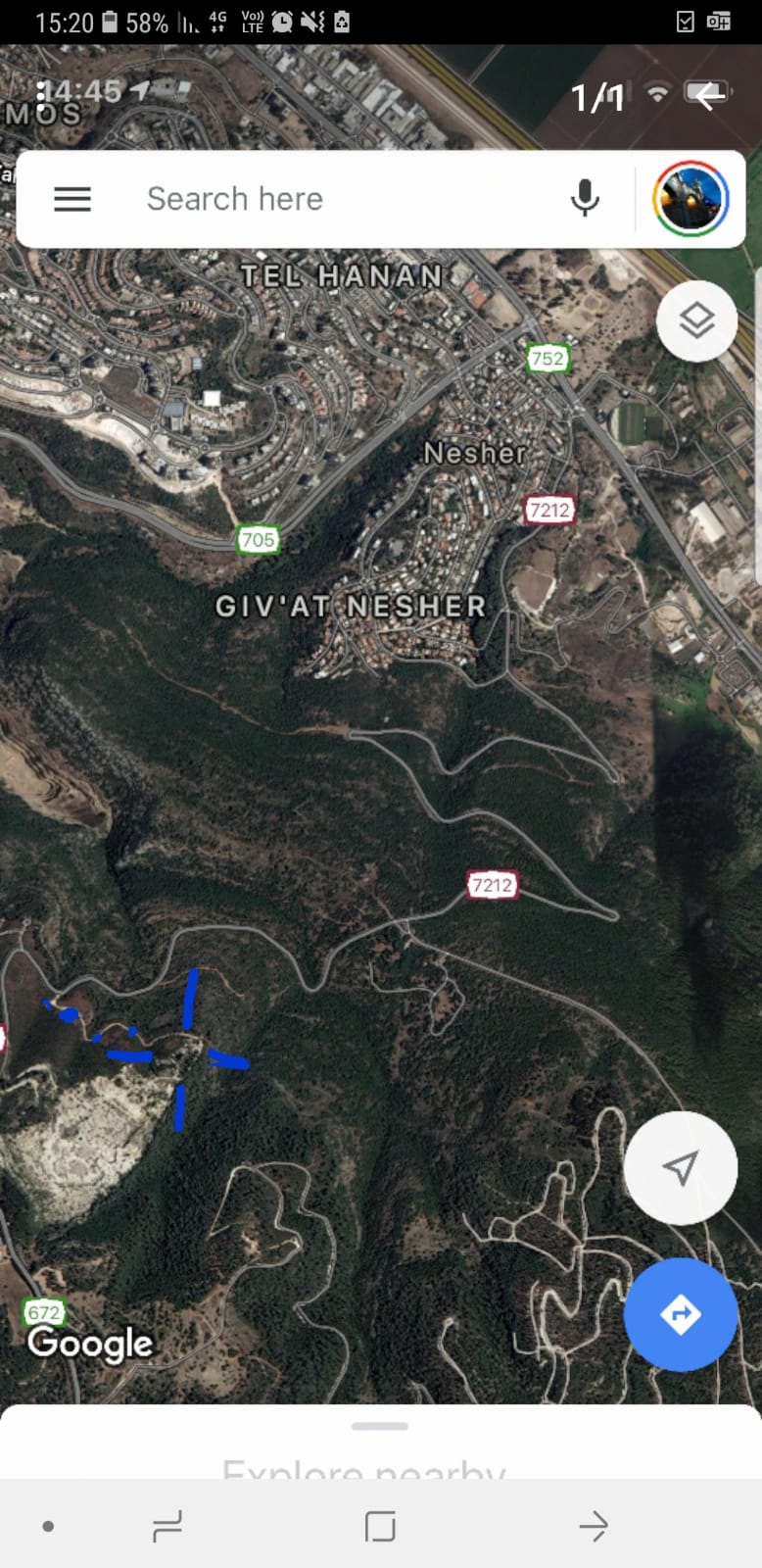Go back using the navigation bar arrow

point(593,1526)
